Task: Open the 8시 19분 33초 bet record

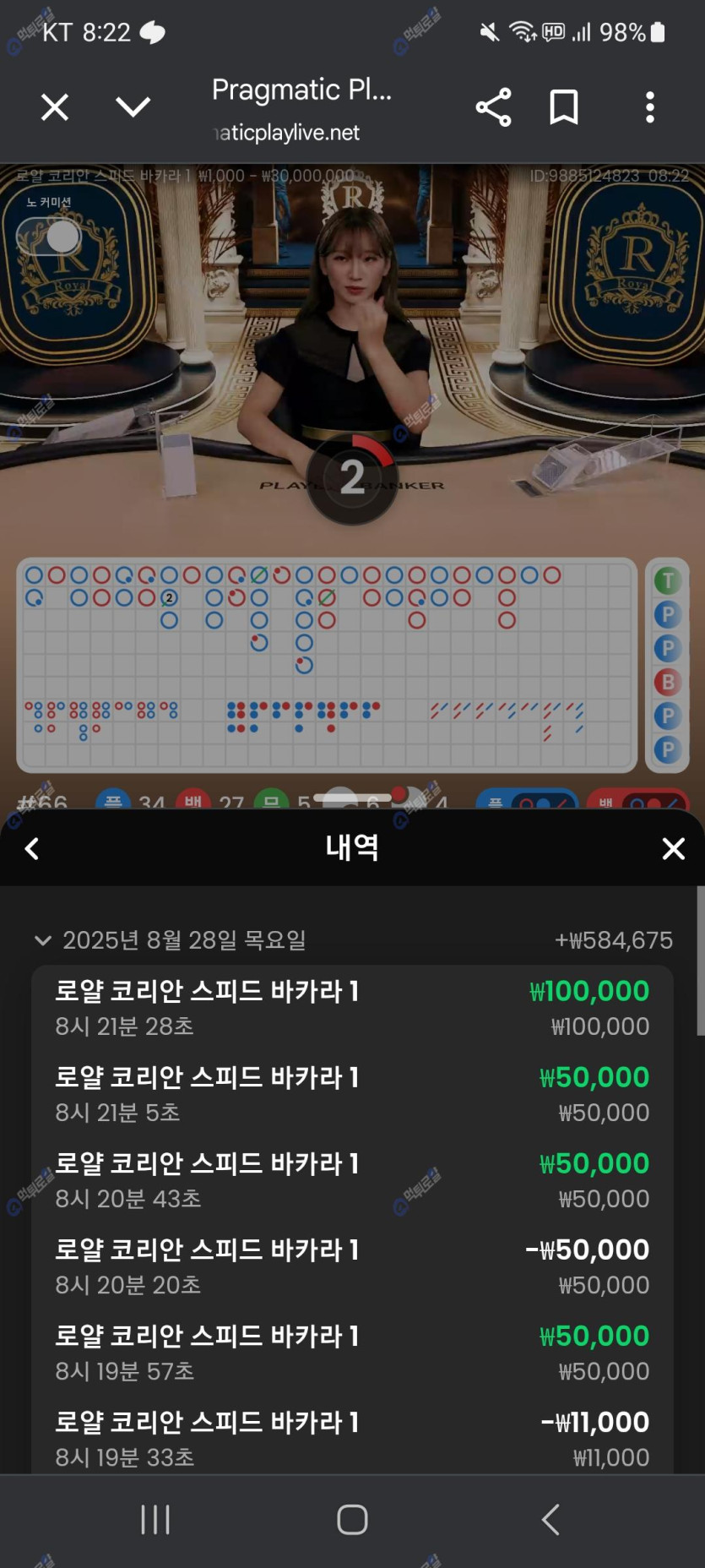Action: (352, 1439)
